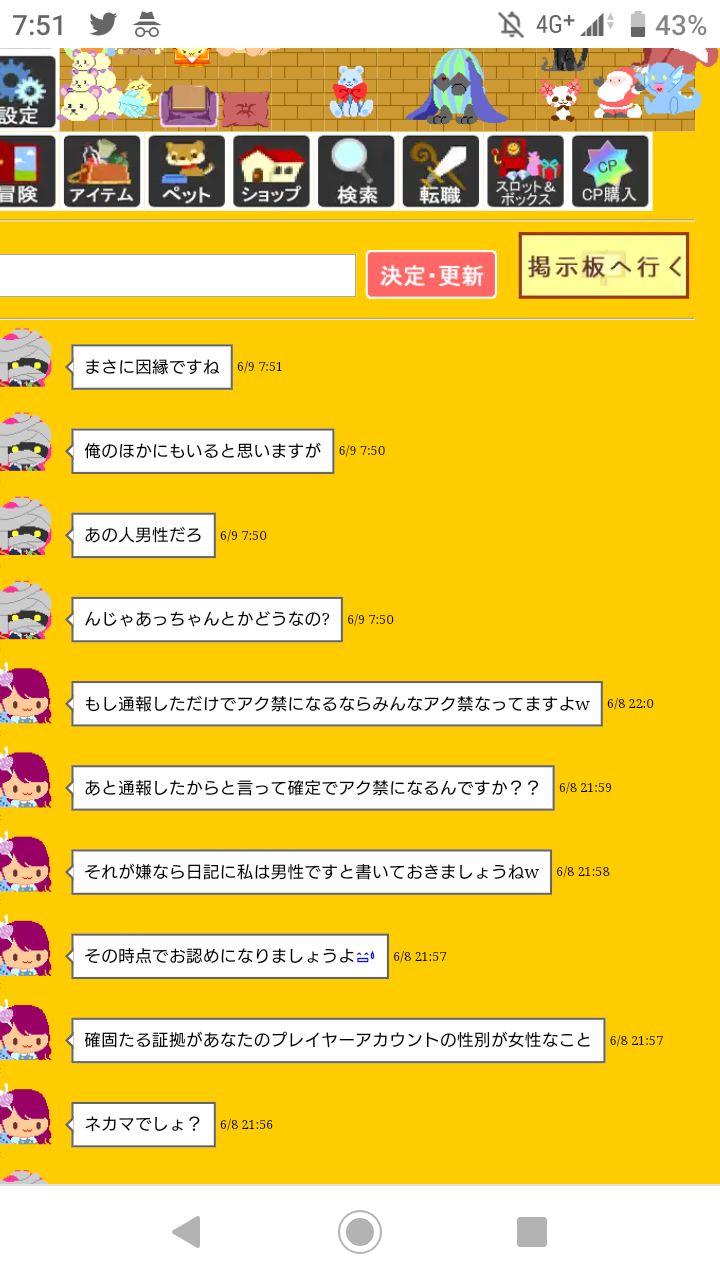Open the CP購入 purchase menu
720x1280 pixels.
[x=610, y=172]
